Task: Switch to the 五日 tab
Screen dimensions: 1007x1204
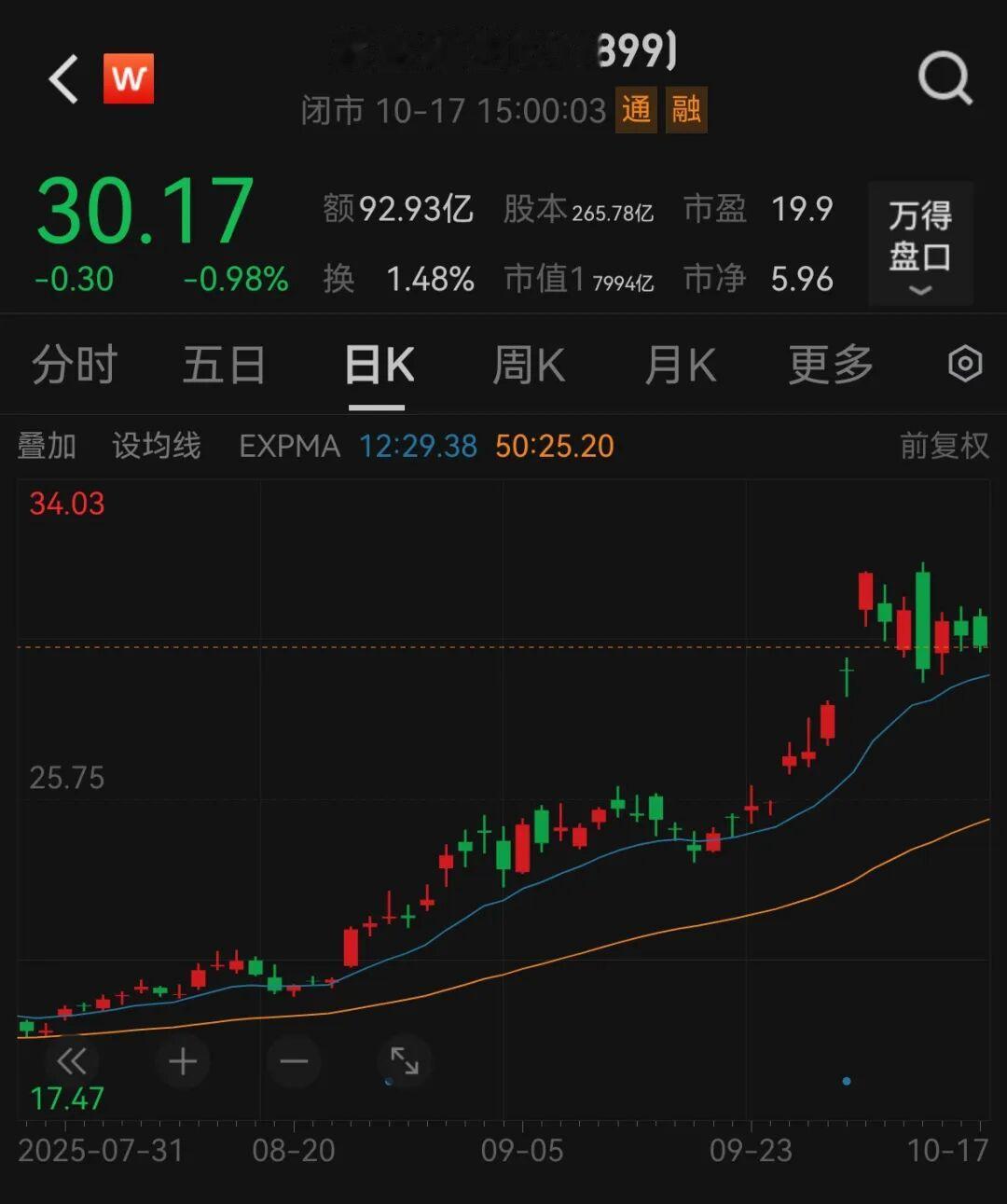Action: 224,365
